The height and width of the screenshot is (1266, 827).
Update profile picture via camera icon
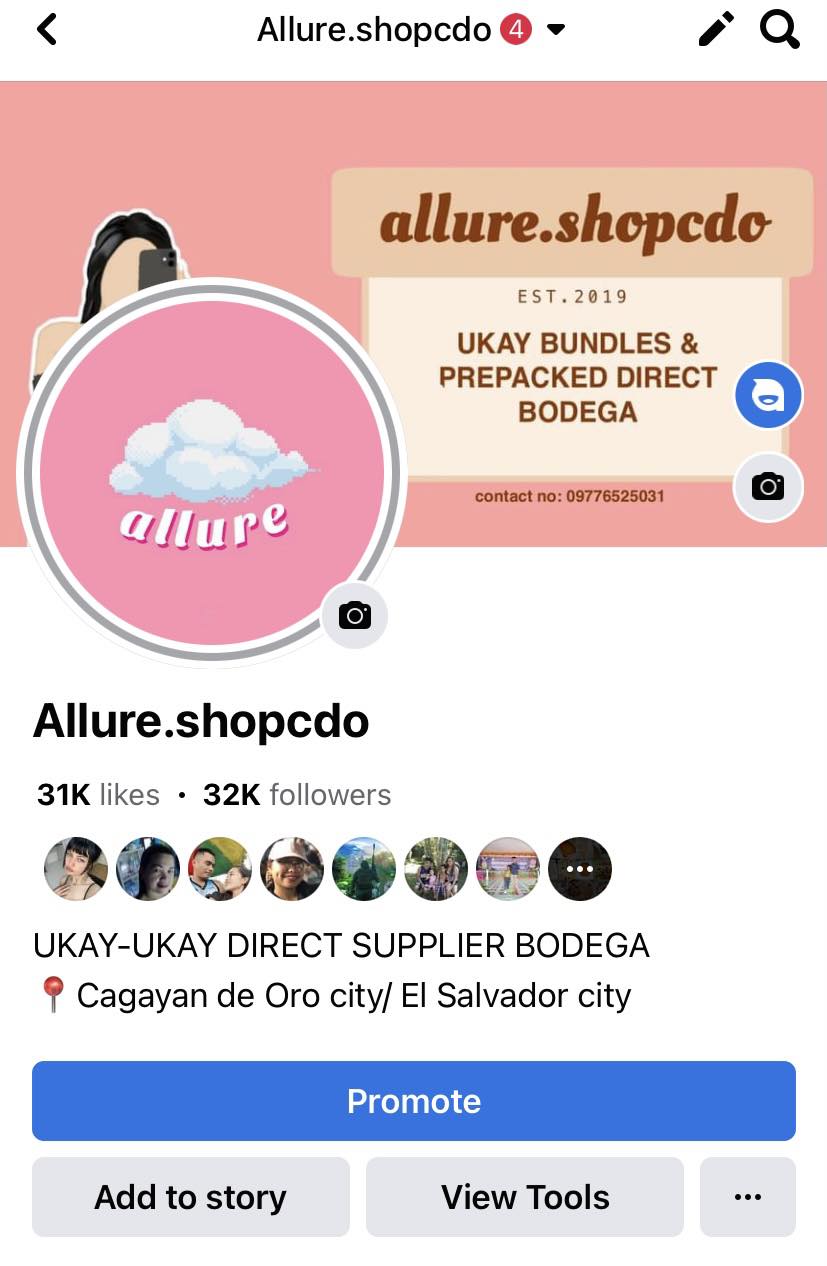click(x=354, y=614)
